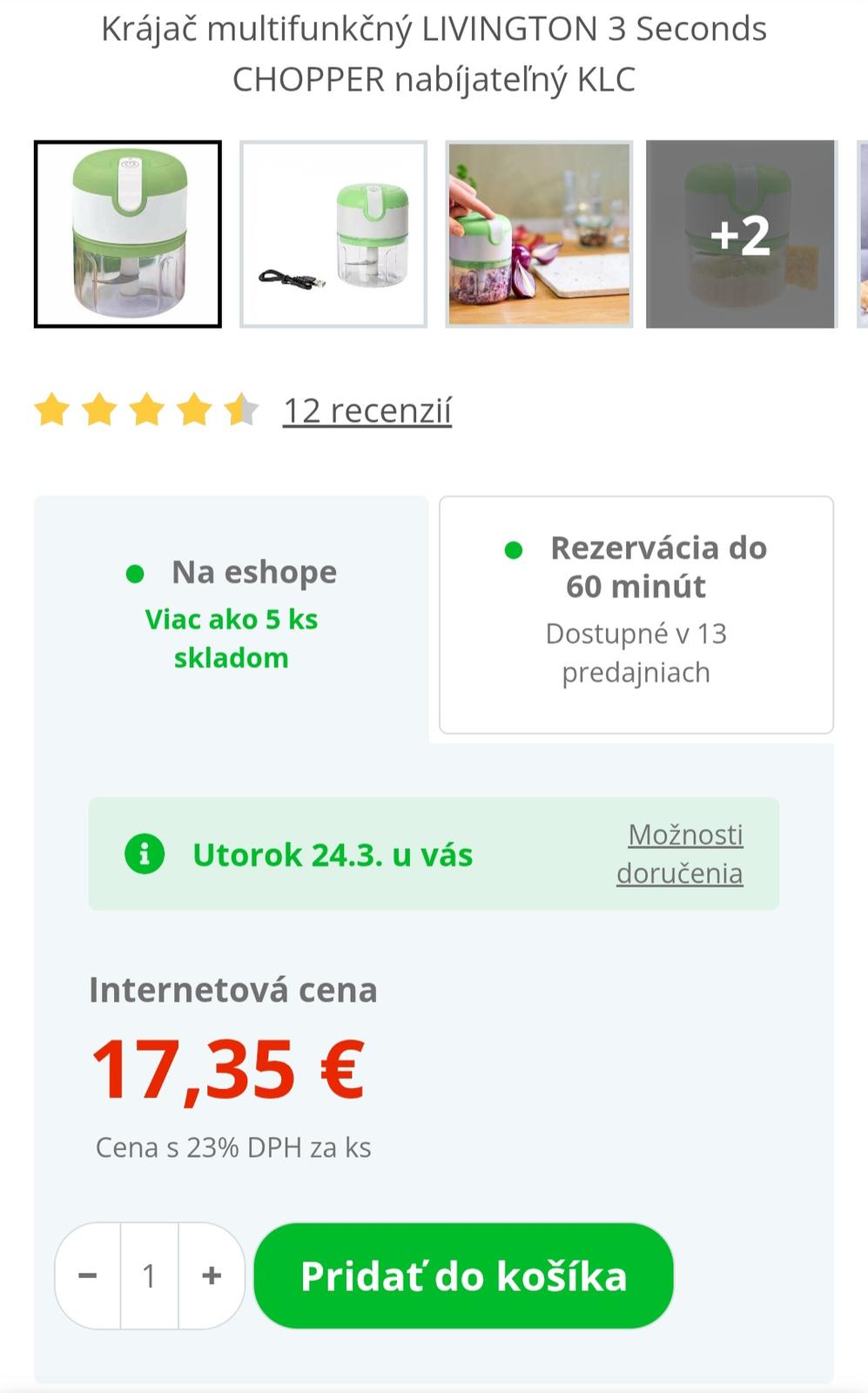Increase quantity with the plus button

pyautogui.click(x=212, y=1275)
